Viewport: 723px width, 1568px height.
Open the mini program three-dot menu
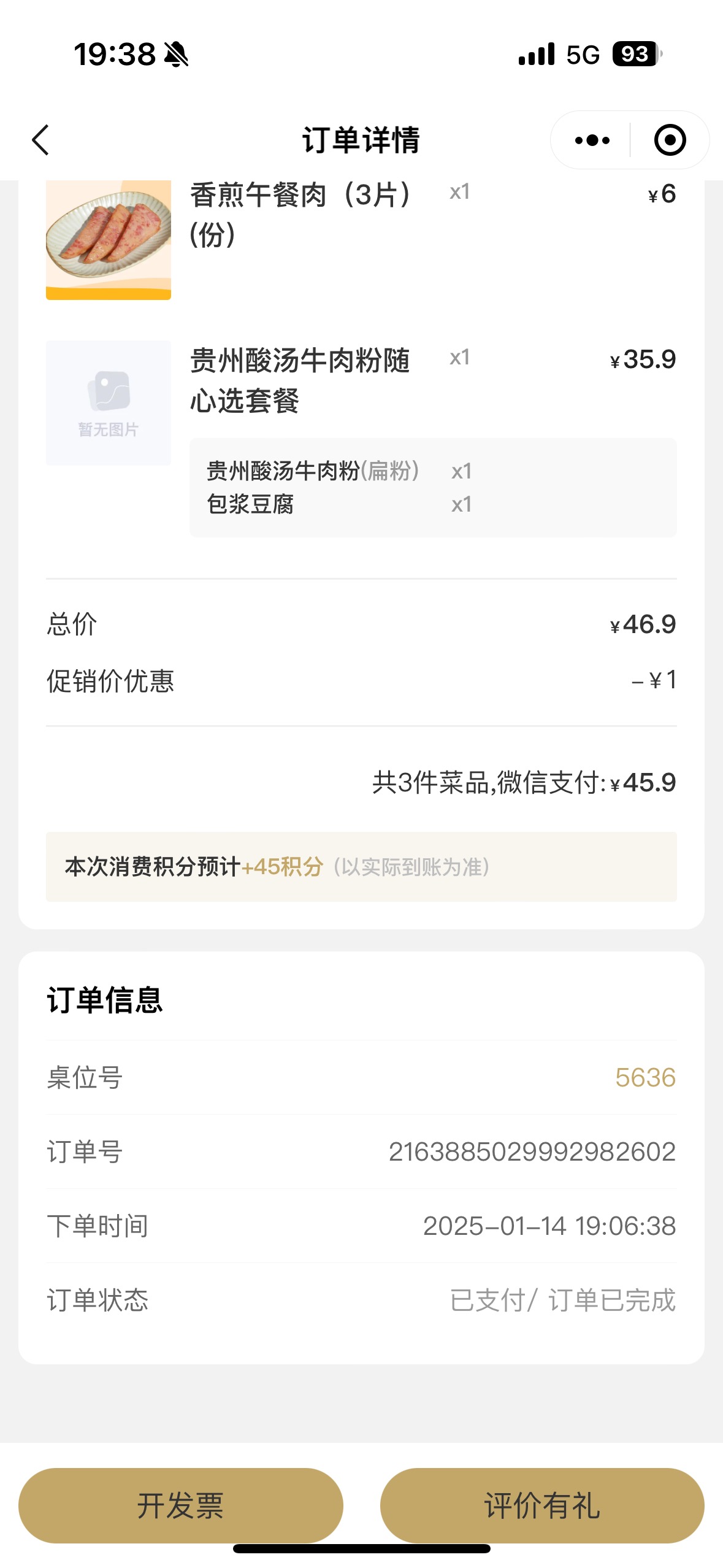pos(592,140)
